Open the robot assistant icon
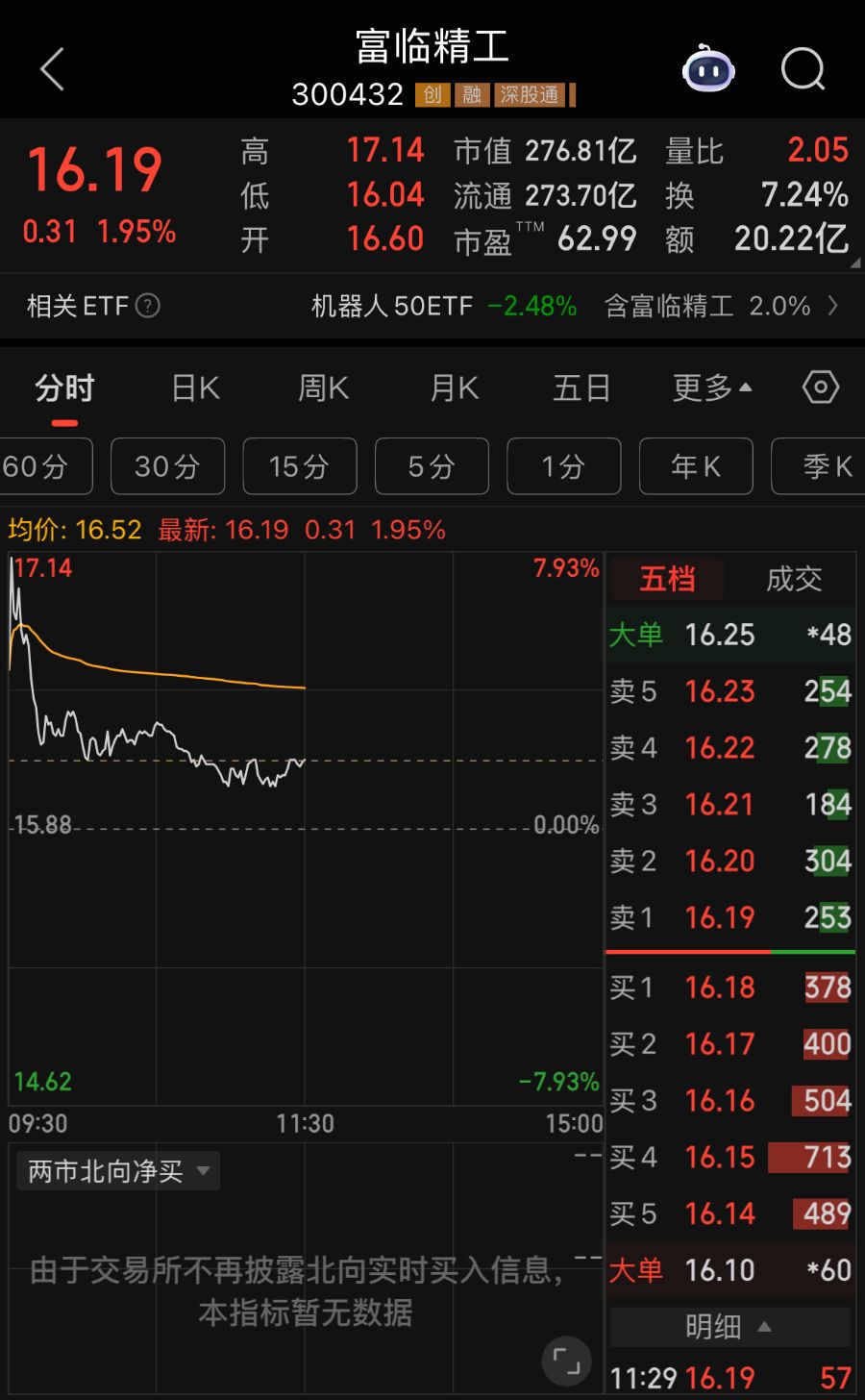The height and width of the screenshot is (1400, 865). click(708, 69)
